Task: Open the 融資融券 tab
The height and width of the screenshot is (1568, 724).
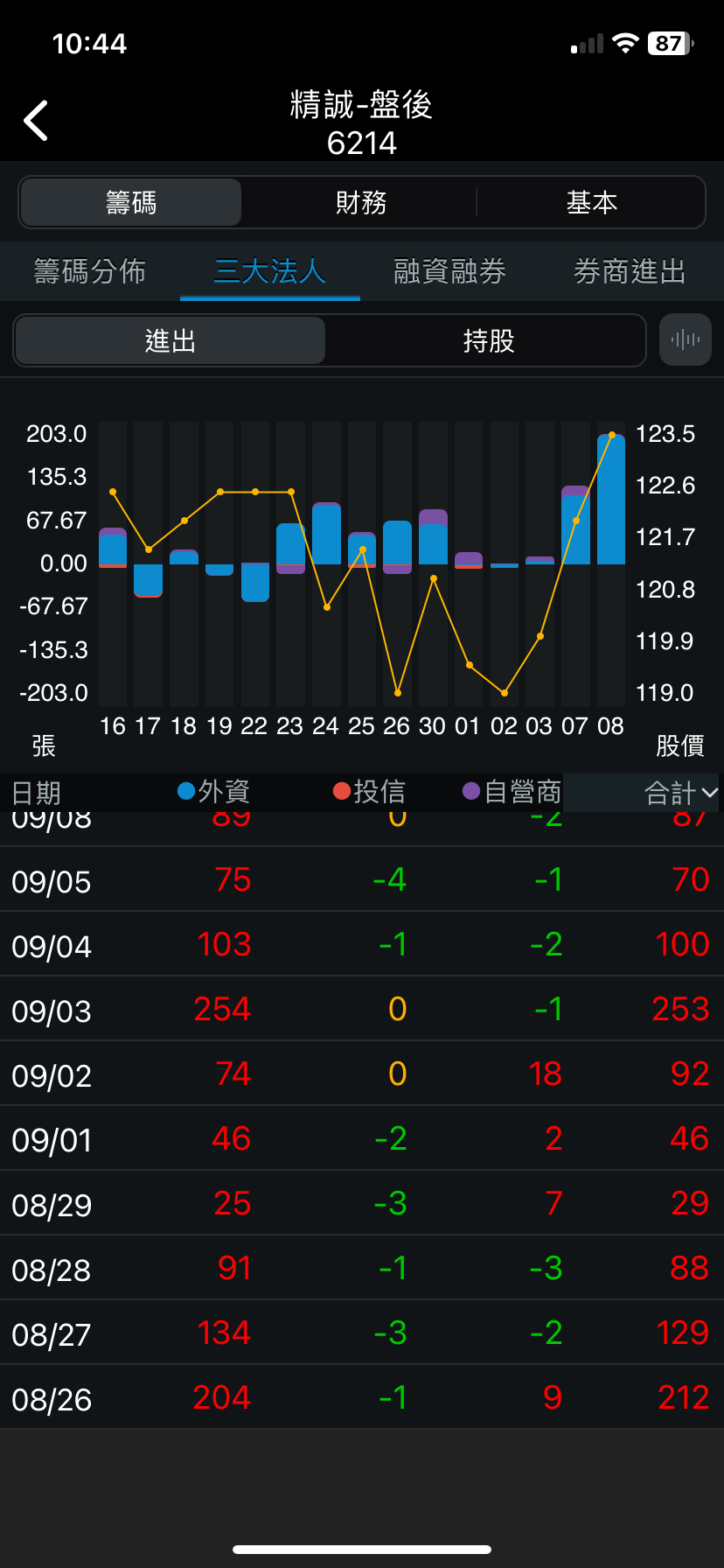Action: click(x=449, y=272)
